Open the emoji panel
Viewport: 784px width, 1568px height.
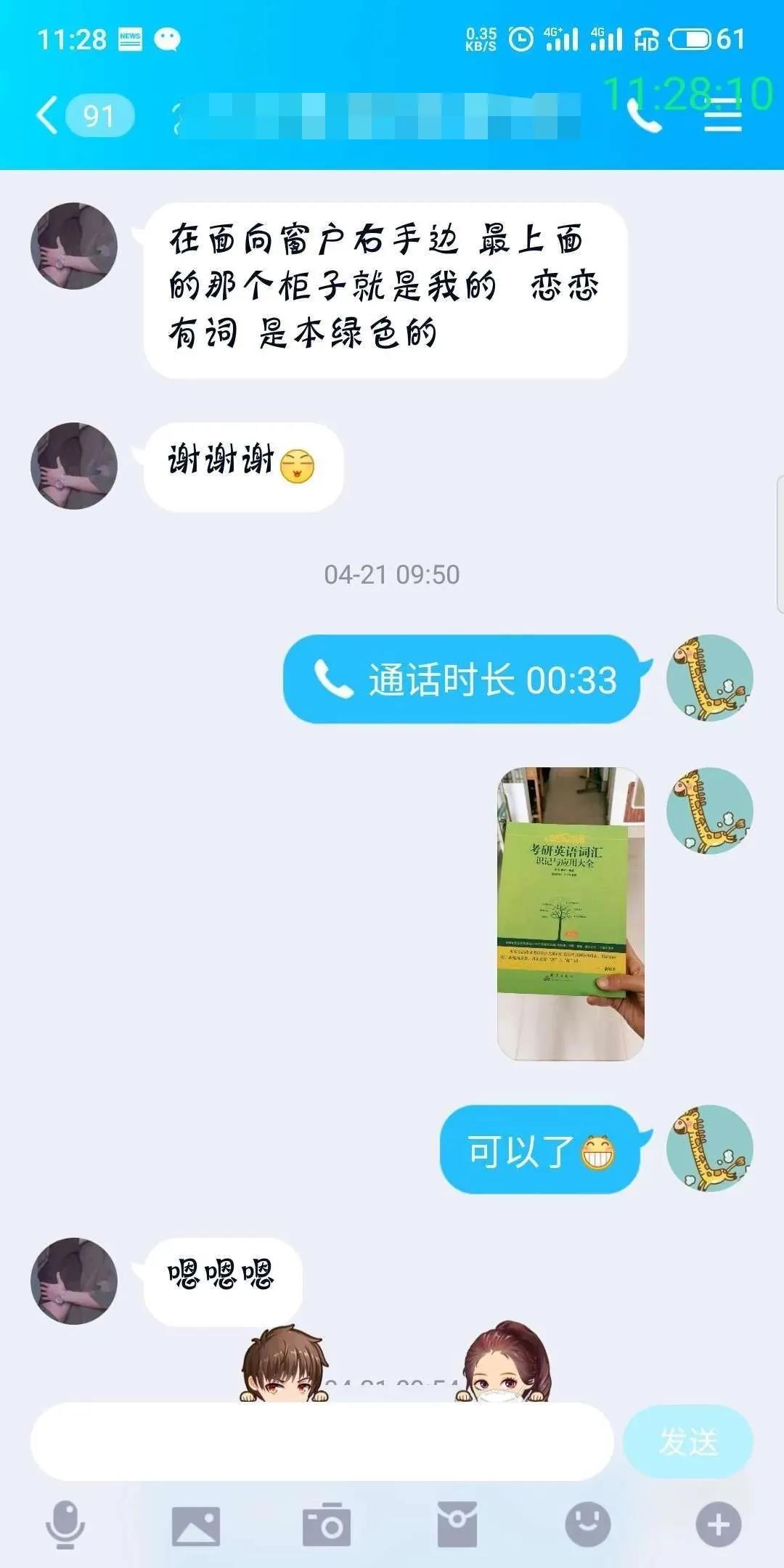(x=587, y=1524)
